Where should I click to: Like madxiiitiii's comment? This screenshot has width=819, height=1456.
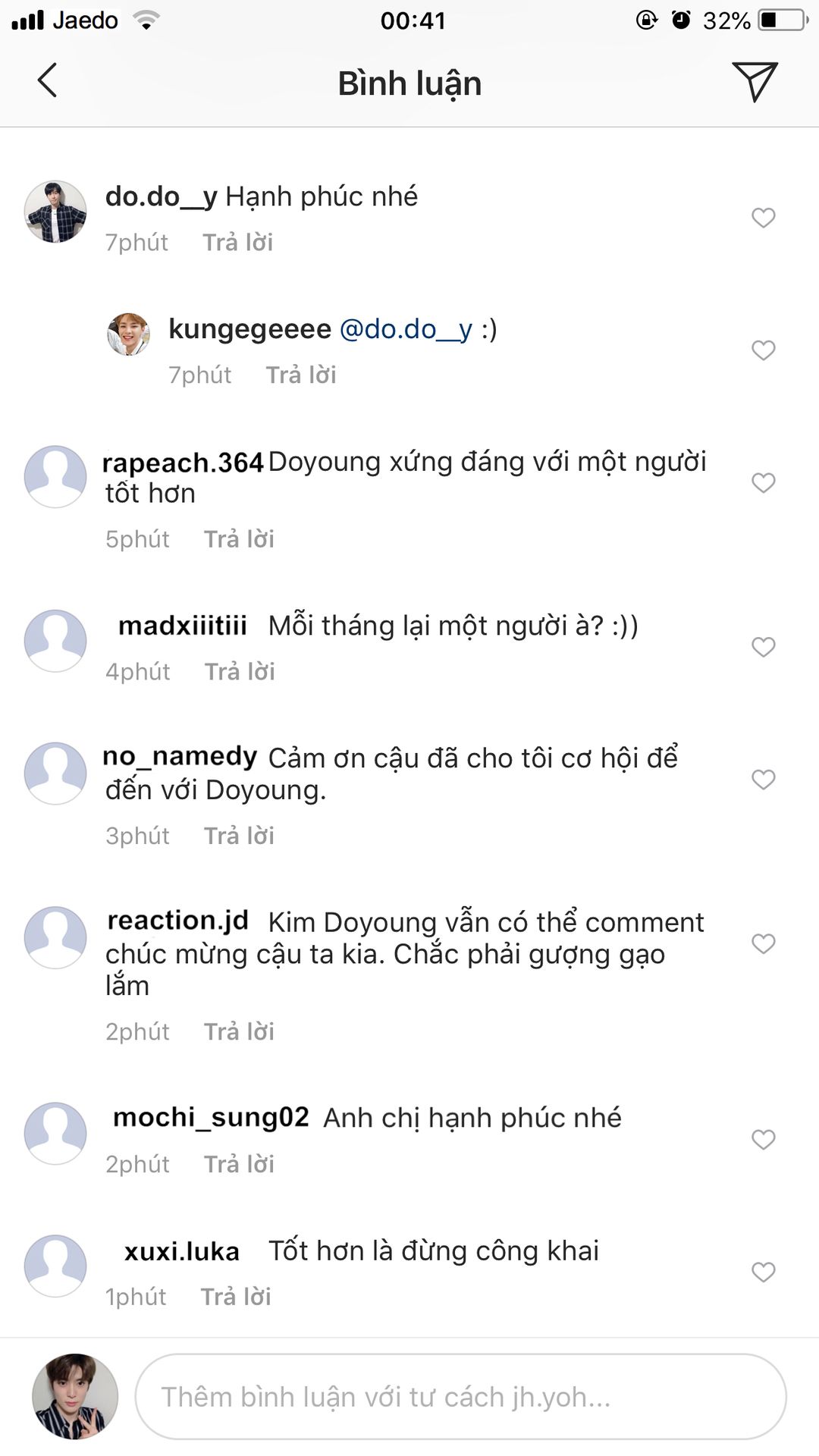[763, 647]
